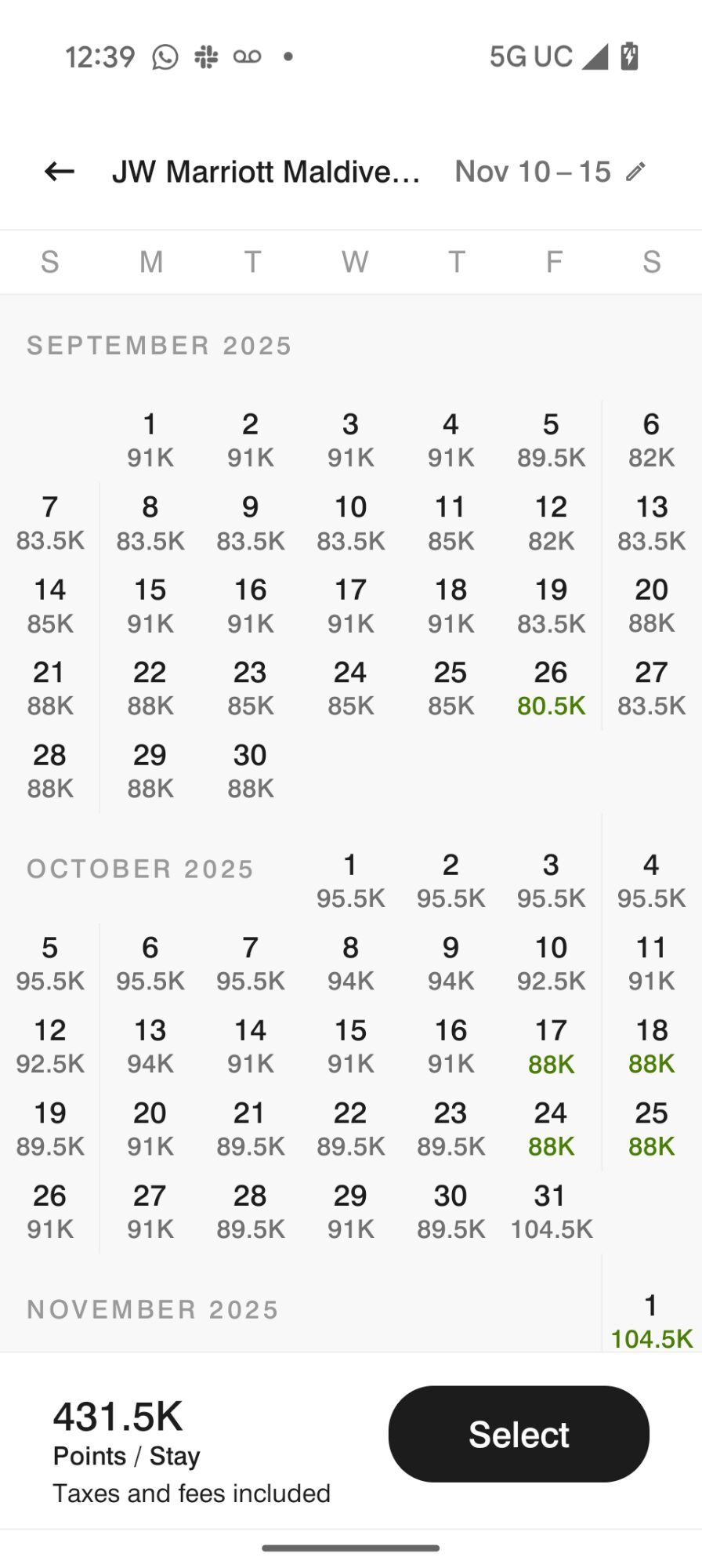Select November 1 at 104.5K
The image size is (702, 1568).
point(651,1322)
